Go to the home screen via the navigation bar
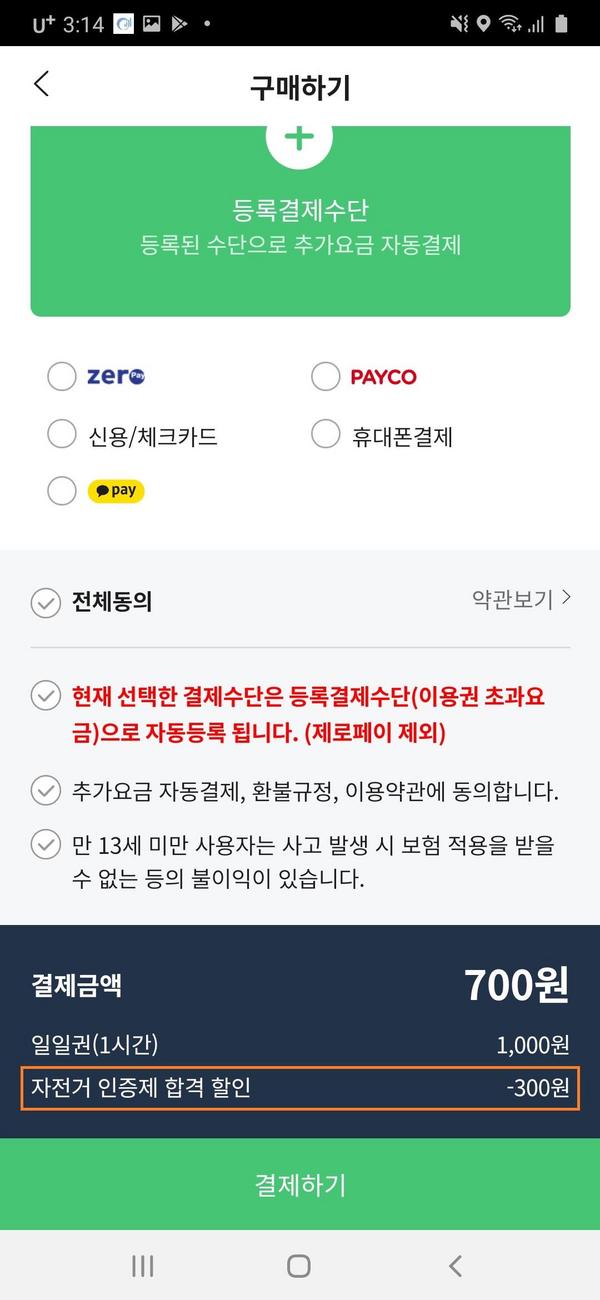The height and width of the screenshot is (1300, 600). (x=299, y=1266)
